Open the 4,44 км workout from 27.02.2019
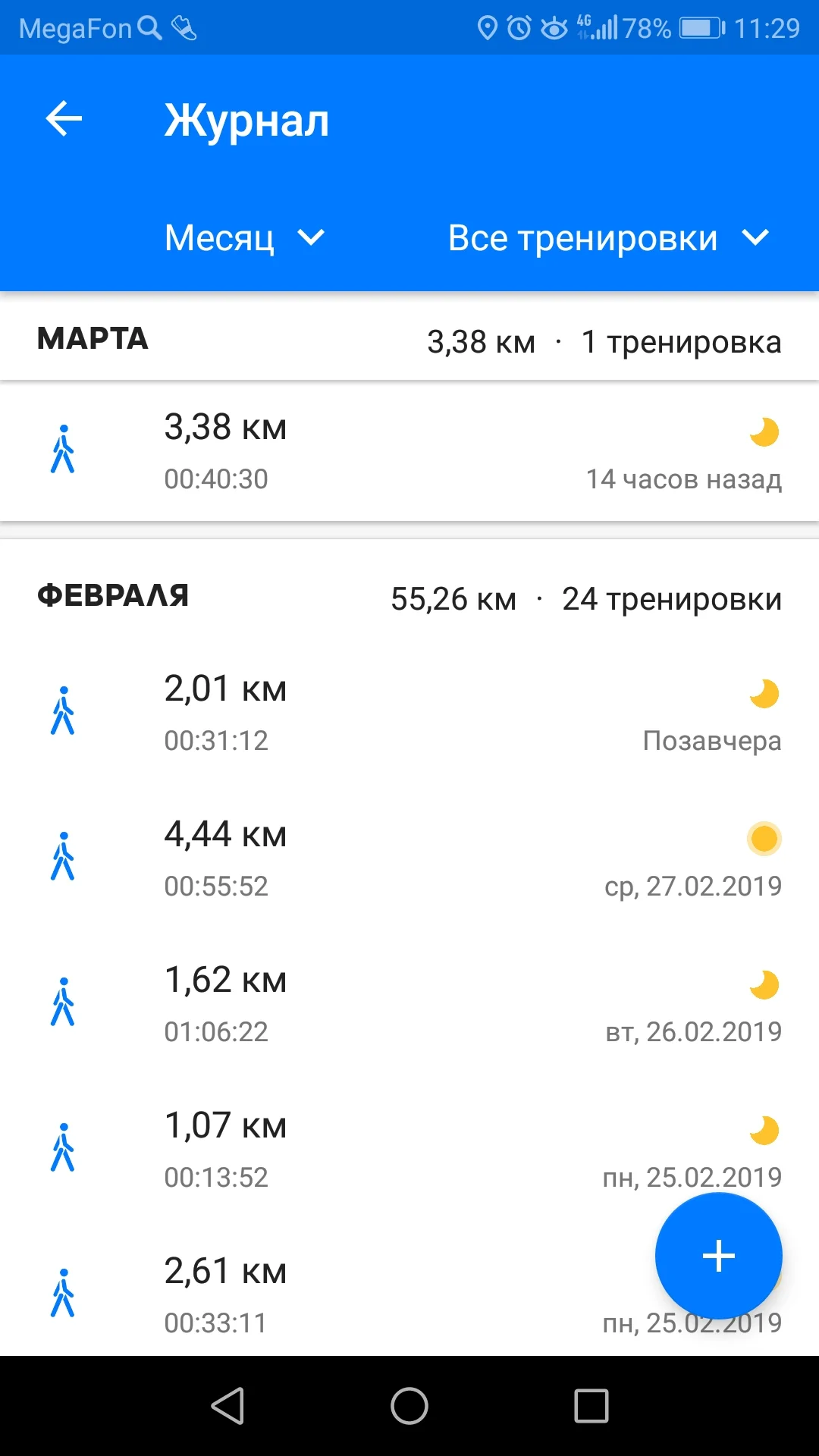The height and width of the screenshot is (1456, 819). coord(409,858)
